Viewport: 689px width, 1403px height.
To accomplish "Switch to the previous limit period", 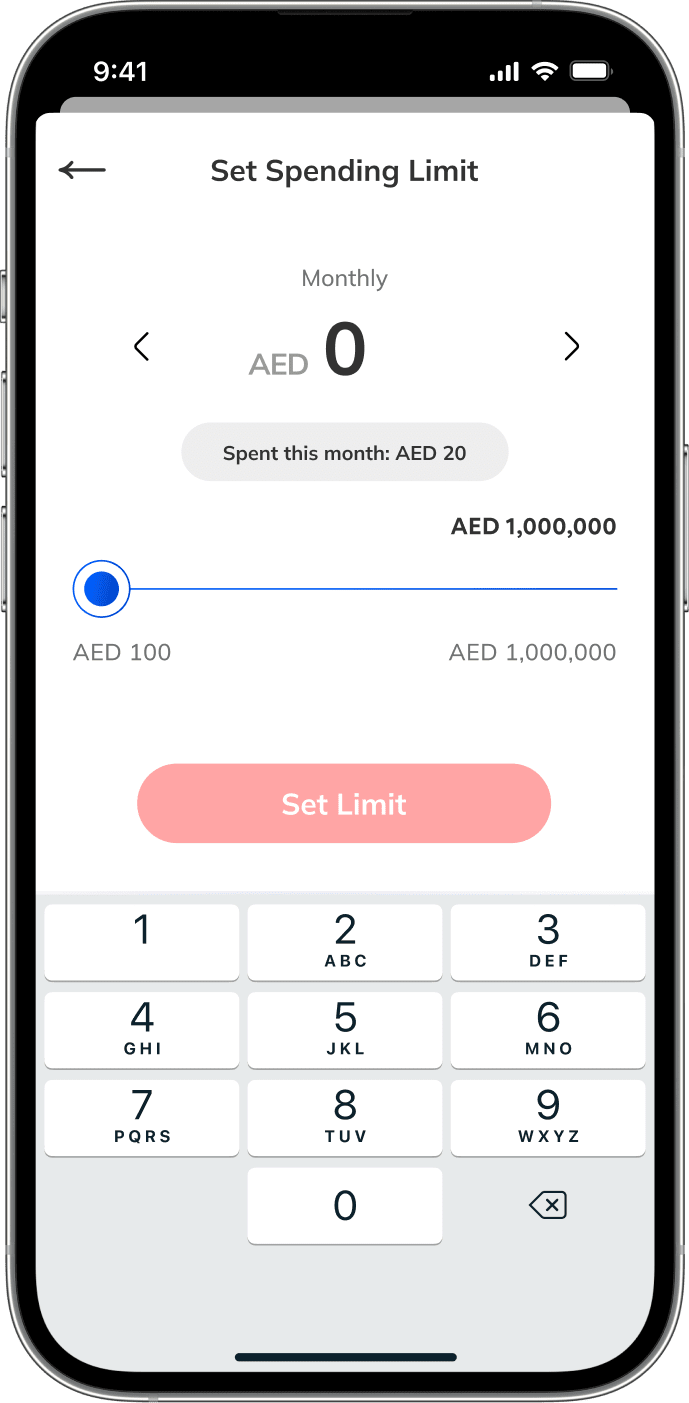I will tap(141, 347).
